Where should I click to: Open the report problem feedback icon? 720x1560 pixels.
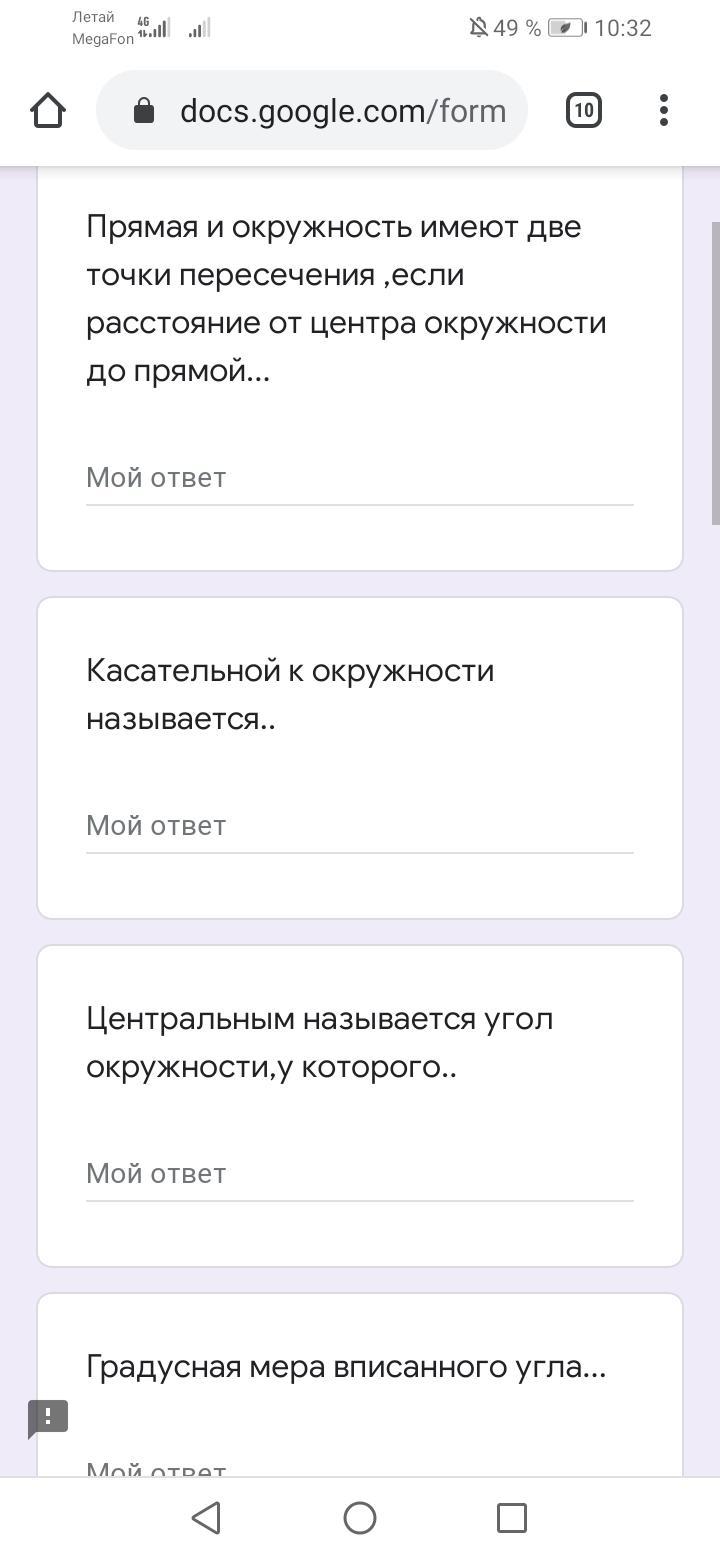click(48, 1418)
